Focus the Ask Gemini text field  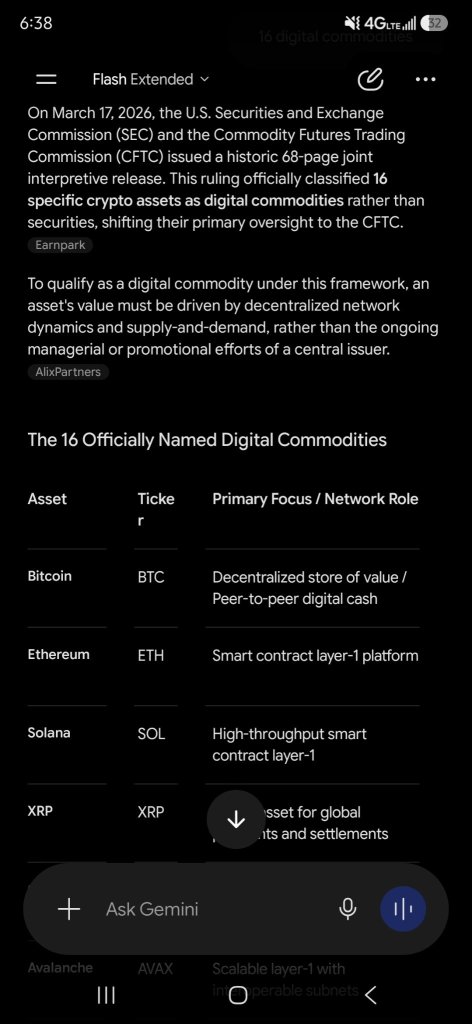coord(215,908)
